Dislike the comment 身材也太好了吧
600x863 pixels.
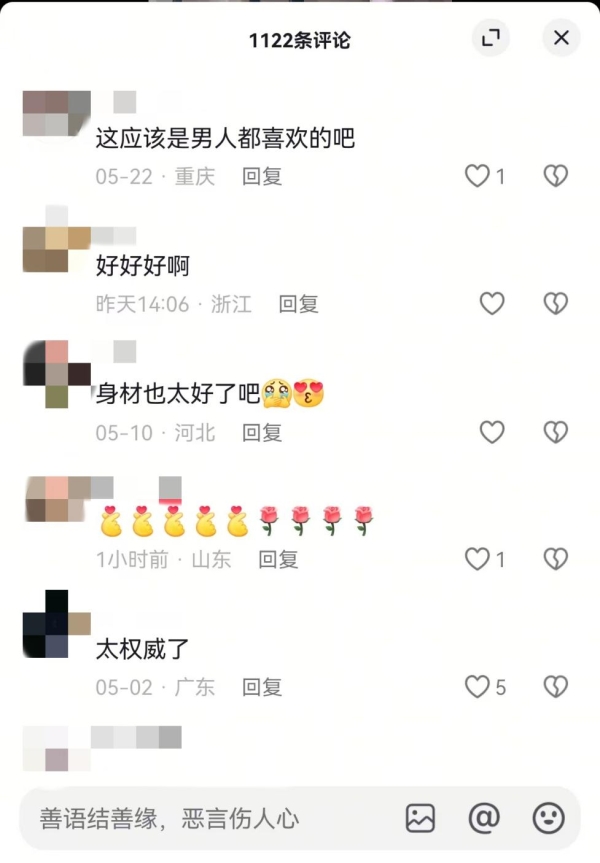[555, 431]
